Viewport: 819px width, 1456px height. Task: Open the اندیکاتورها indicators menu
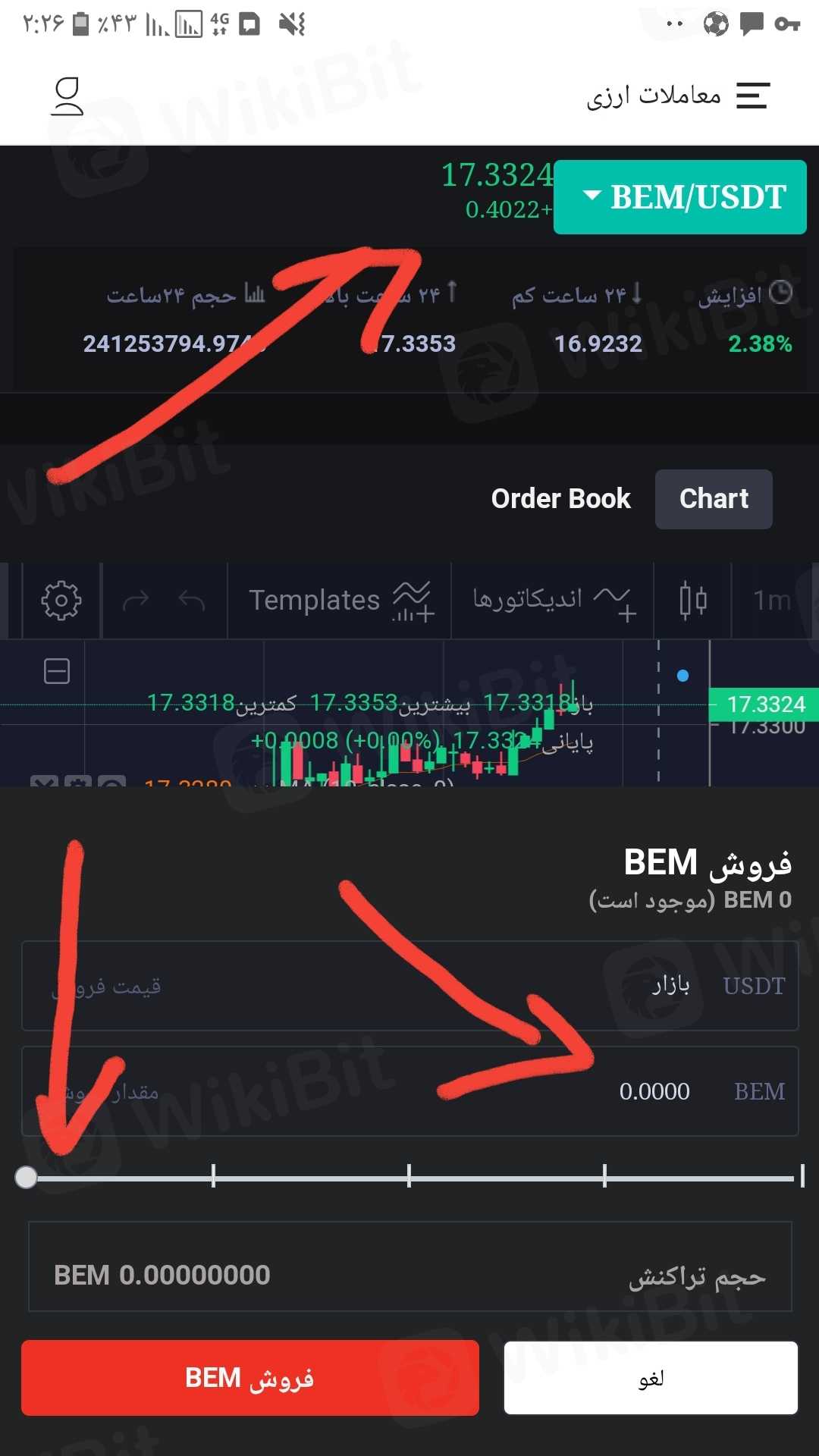coord(552,601)
